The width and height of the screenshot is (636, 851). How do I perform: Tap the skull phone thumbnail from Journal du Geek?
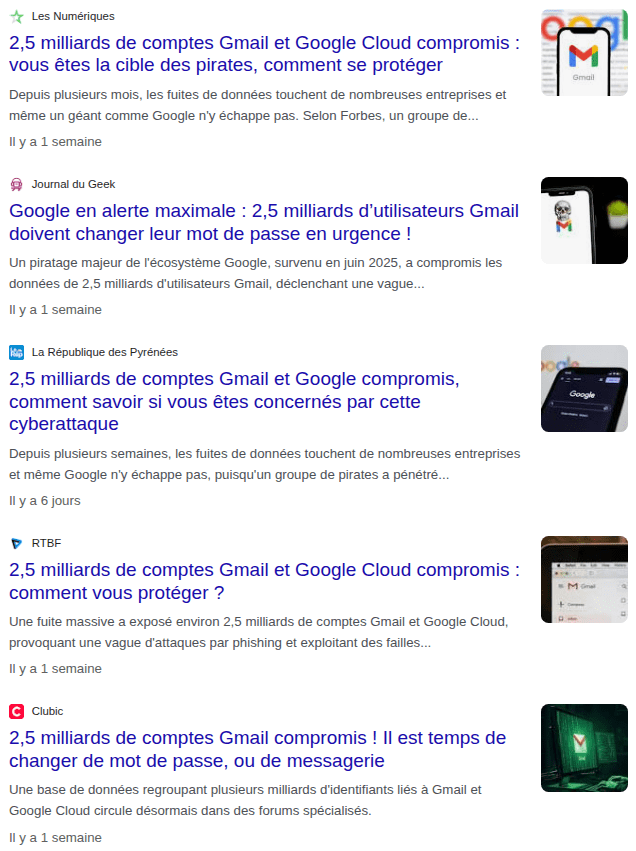point(584,220)
